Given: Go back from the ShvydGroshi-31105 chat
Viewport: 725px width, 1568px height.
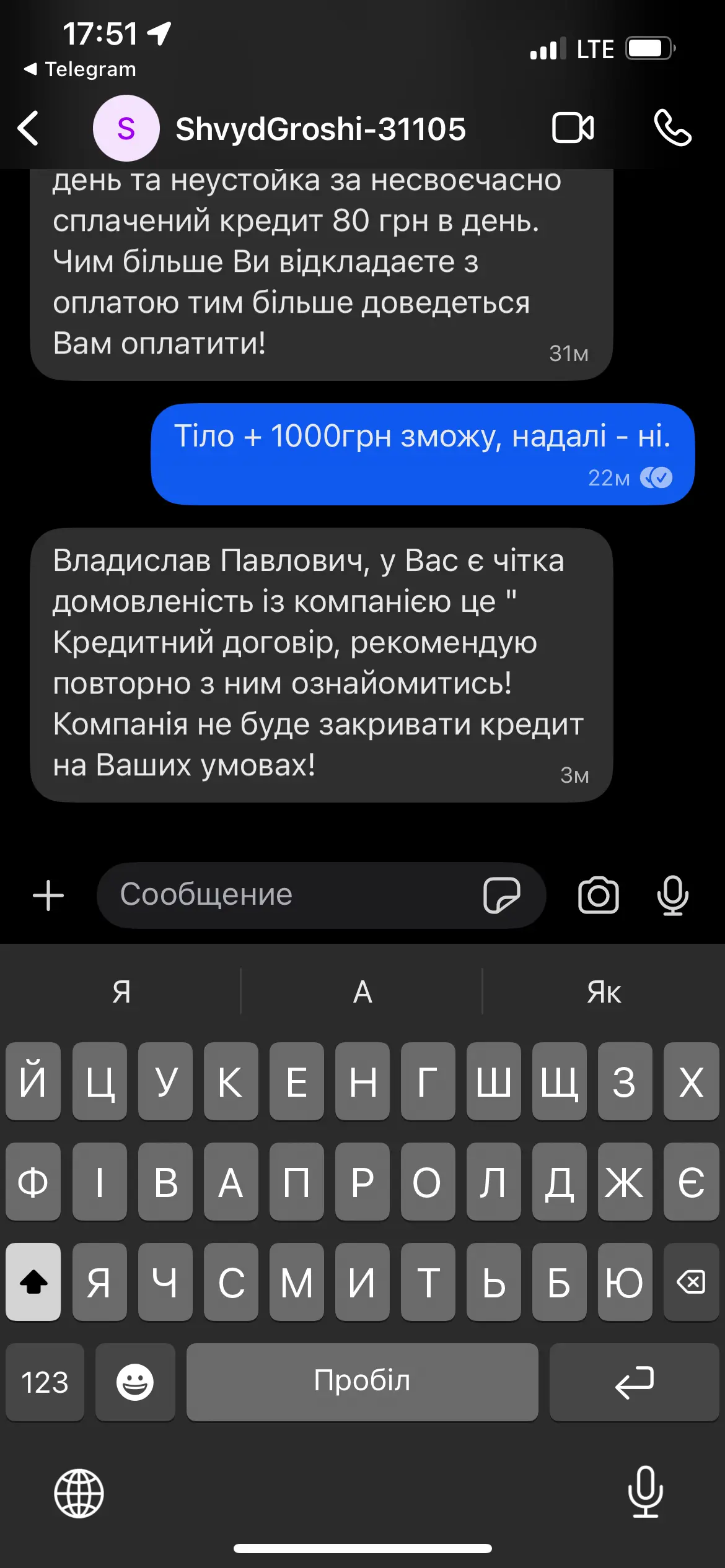Looking at the screenshot, I should (29, 129).
